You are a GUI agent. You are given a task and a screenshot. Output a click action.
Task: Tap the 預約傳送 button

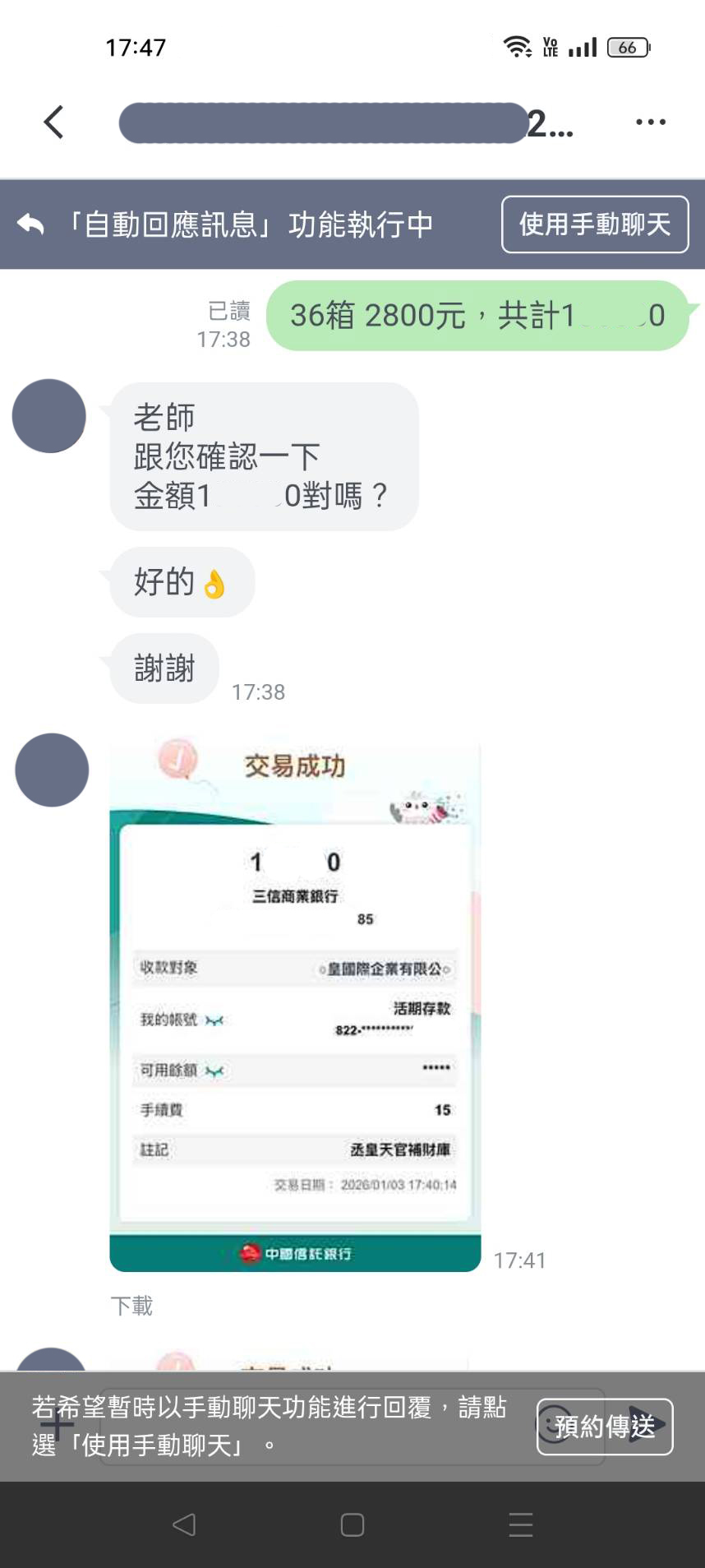[x=605, y=1427]
